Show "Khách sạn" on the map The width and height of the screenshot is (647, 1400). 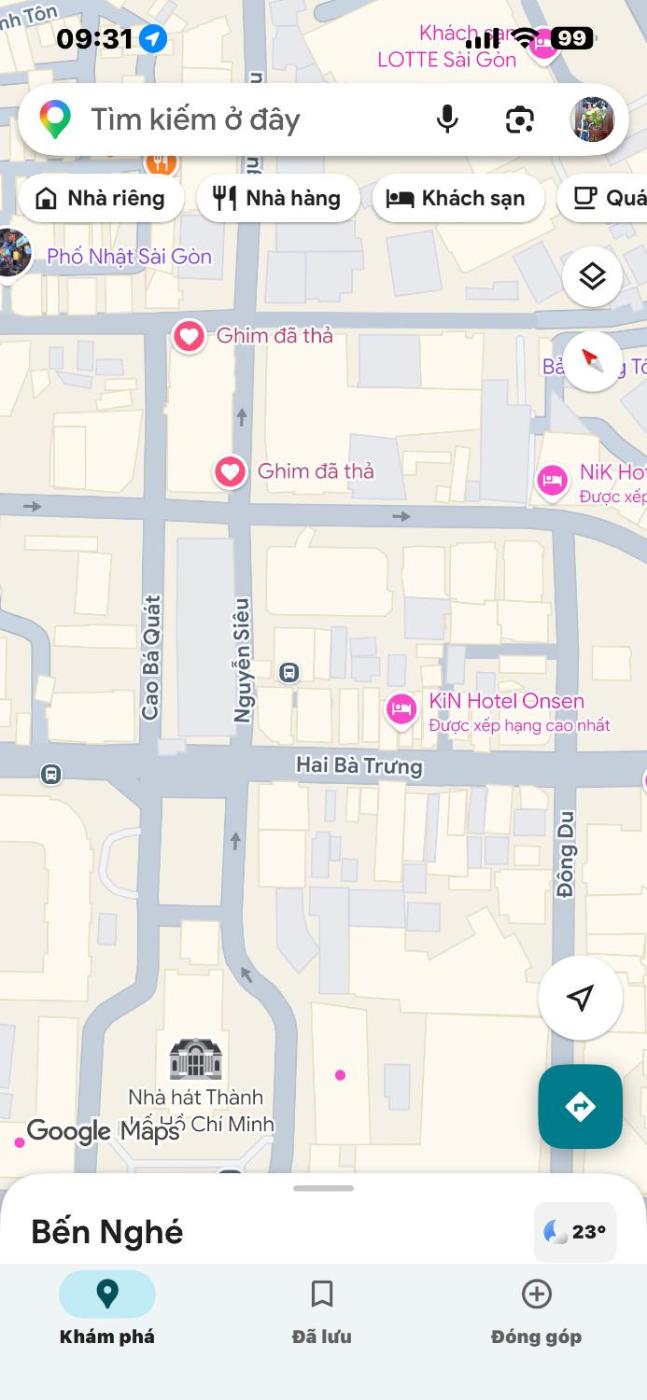pos(457,198)
